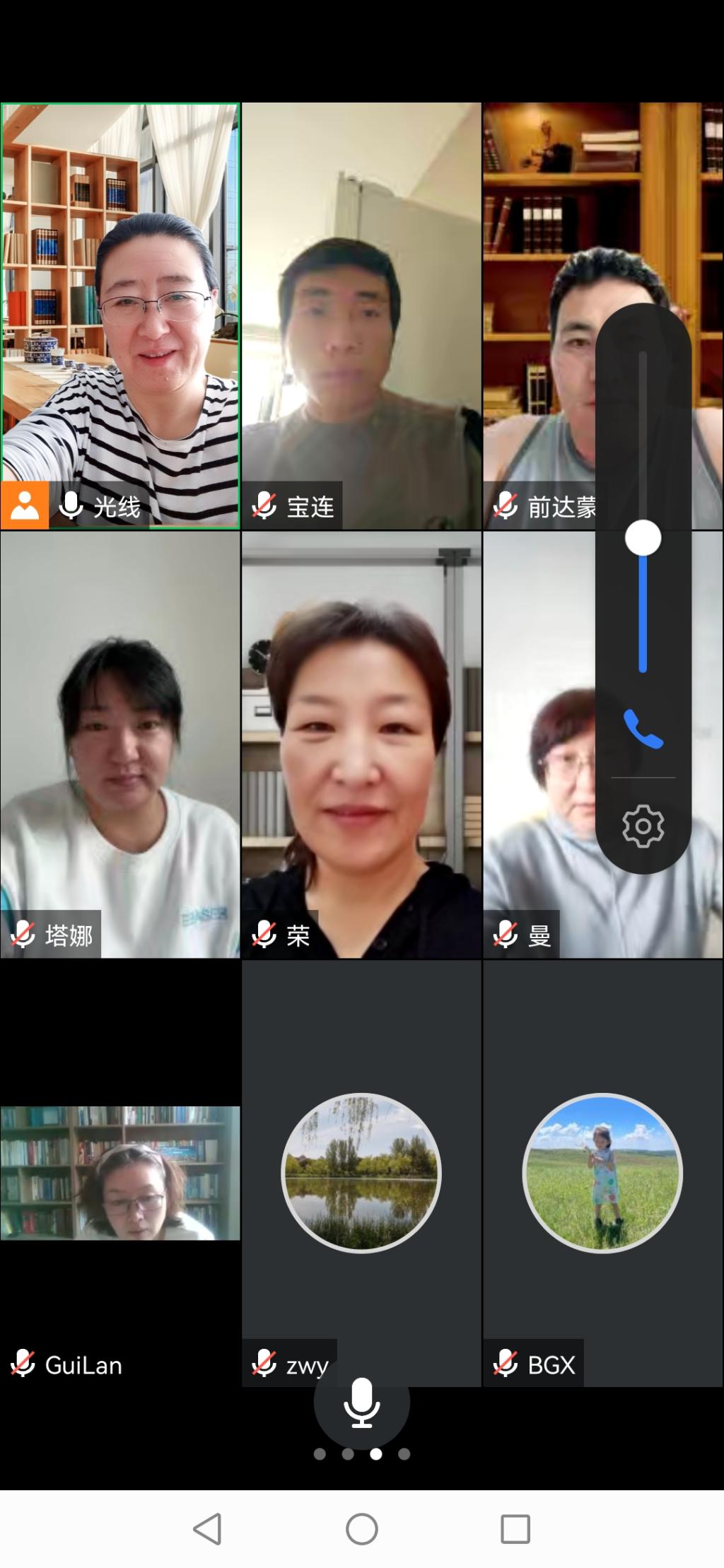
Task: Tap the call volume phone icon
Action: pos(643,729)
